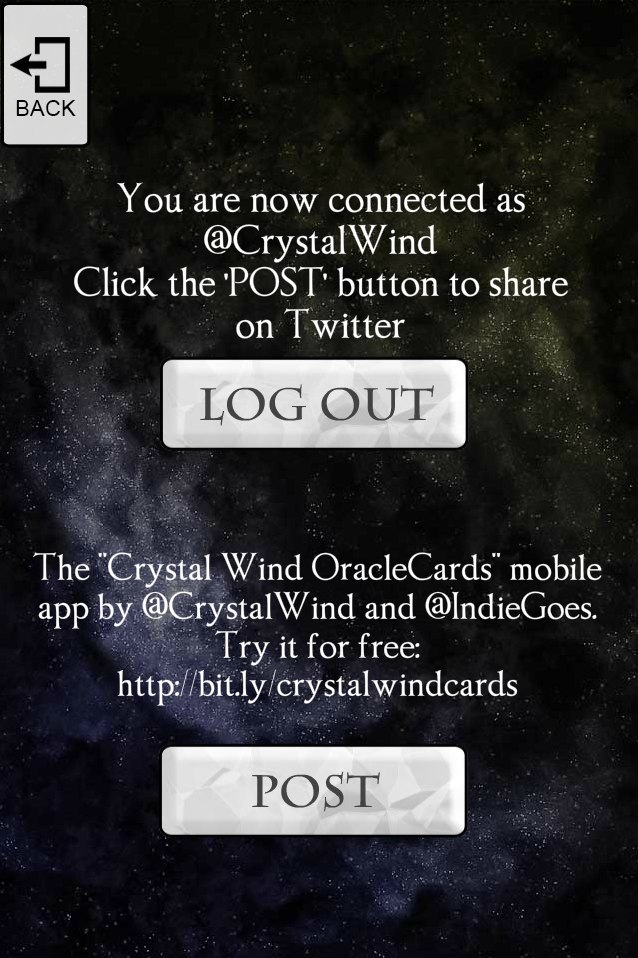This screenshot has height=958, width=638.
Task: Go back using the BACK button
Action: [45, 75]
